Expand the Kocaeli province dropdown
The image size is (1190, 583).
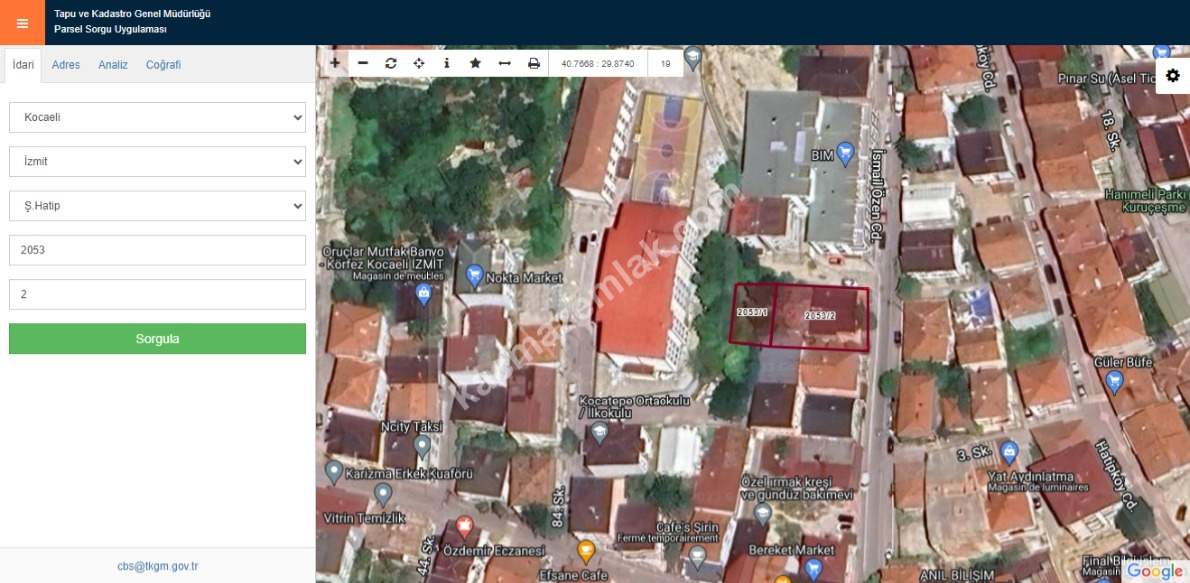click(x=157, y=117)
